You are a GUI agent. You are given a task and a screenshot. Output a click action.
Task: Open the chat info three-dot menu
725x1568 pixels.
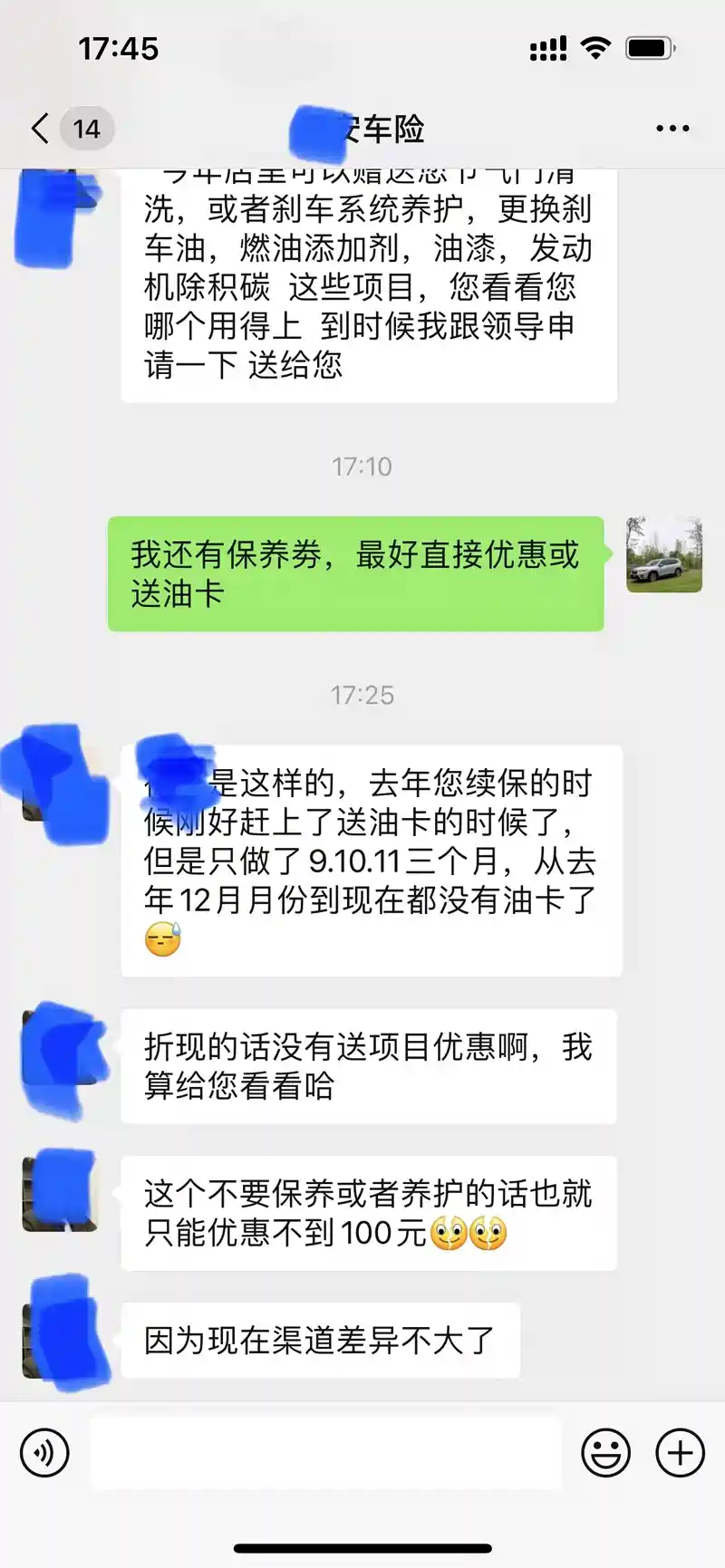[672, 129]
